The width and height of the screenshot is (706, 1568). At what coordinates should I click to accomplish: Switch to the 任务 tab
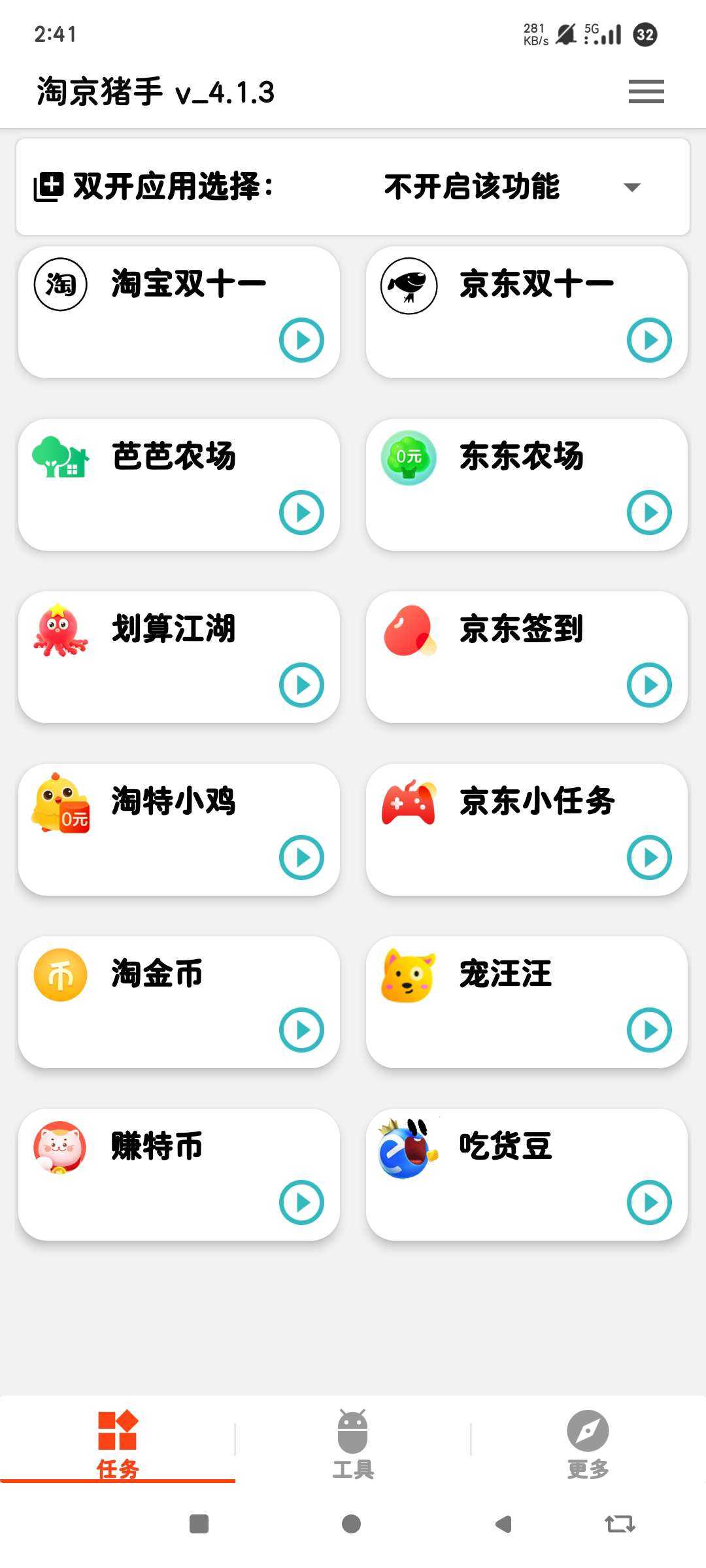pyautogui.click(x=118, y=1443)
